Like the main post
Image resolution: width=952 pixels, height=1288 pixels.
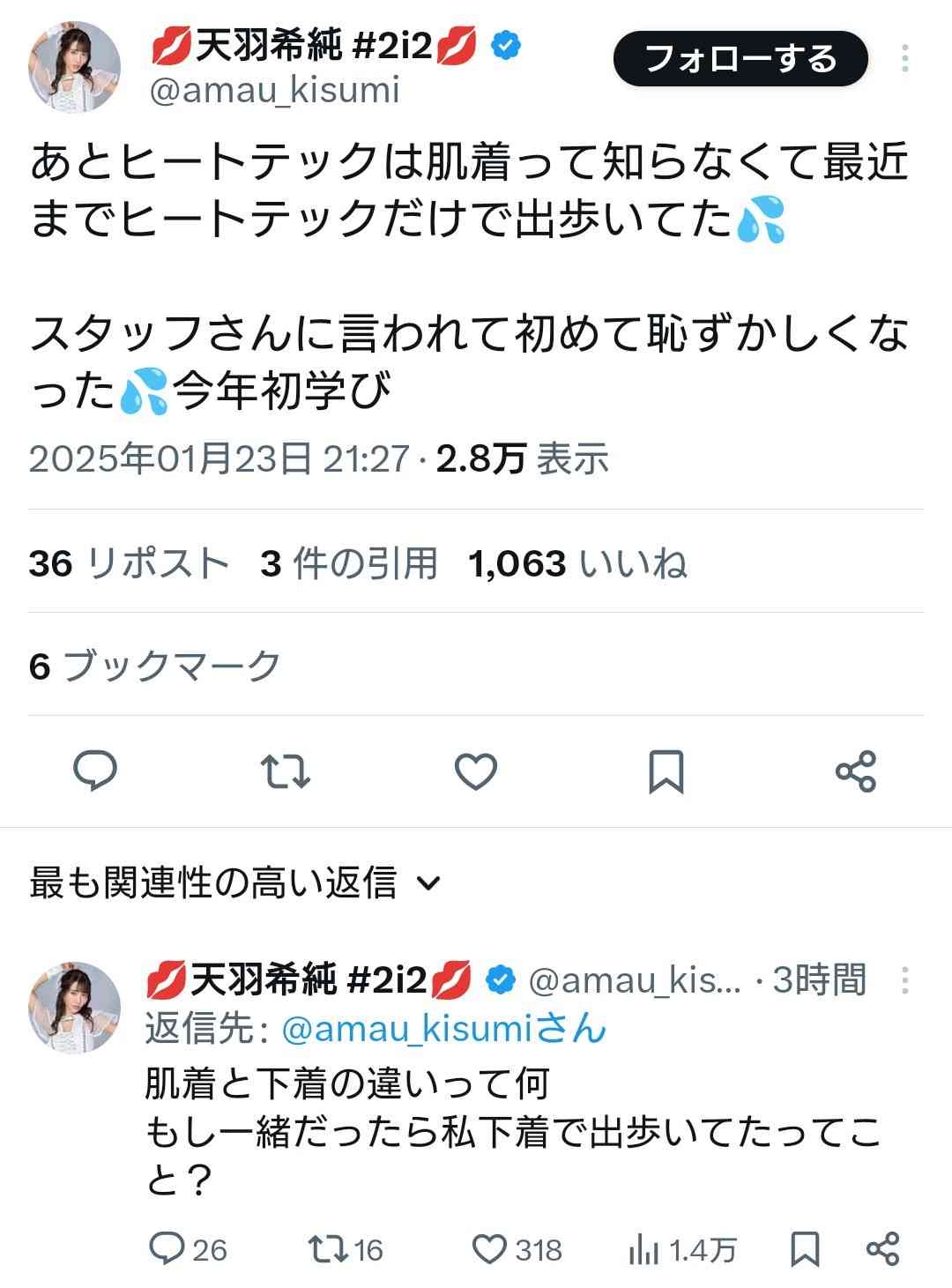click(476, 771)
